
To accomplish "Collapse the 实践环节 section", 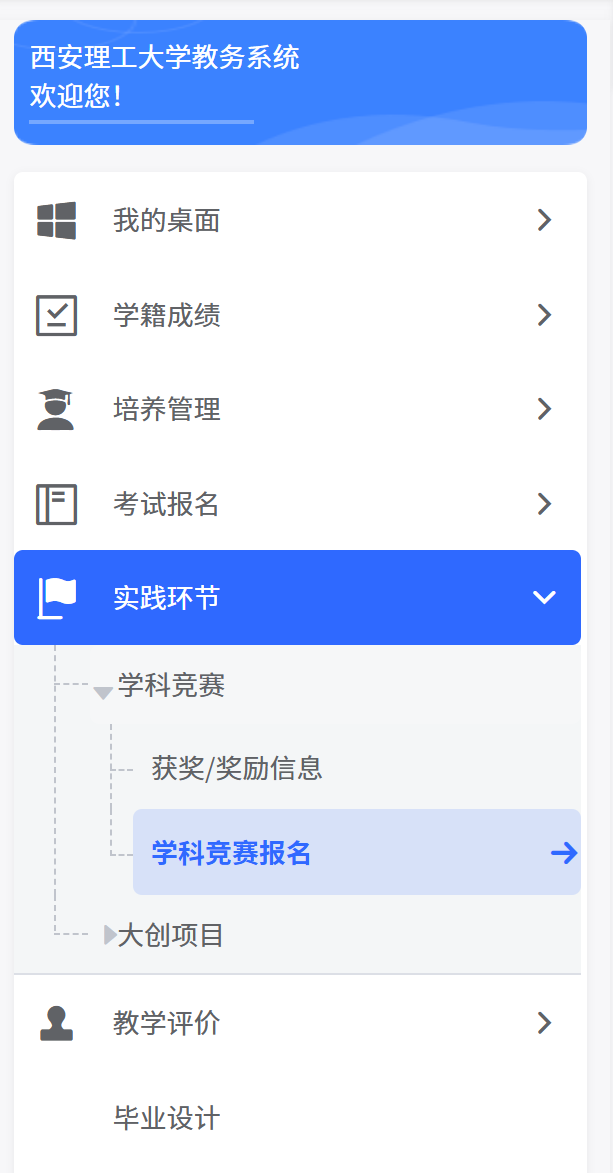I will [297, 598].
